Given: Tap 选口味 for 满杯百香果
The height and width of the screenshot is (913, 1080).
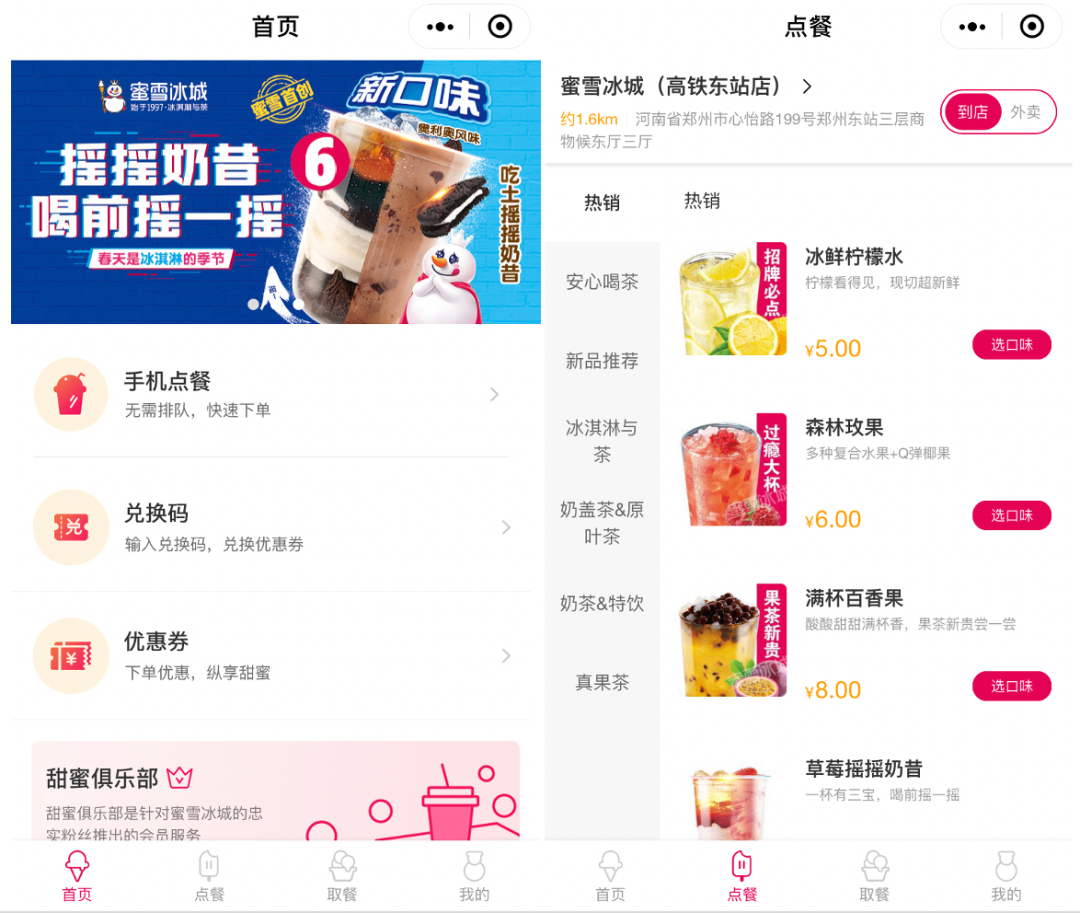Looking at the screenshot, I should (x=1011, y=686).
